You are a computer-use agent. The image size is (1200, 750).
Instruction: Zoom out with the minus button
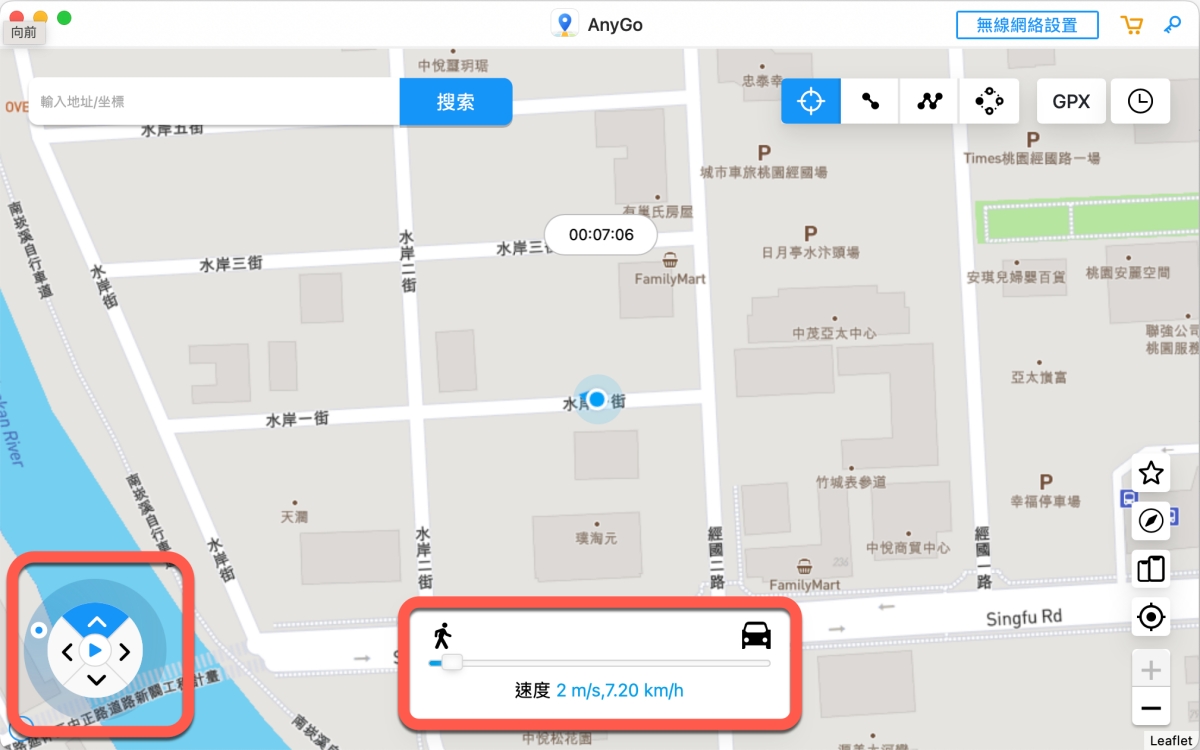(x=1151, y=709)
